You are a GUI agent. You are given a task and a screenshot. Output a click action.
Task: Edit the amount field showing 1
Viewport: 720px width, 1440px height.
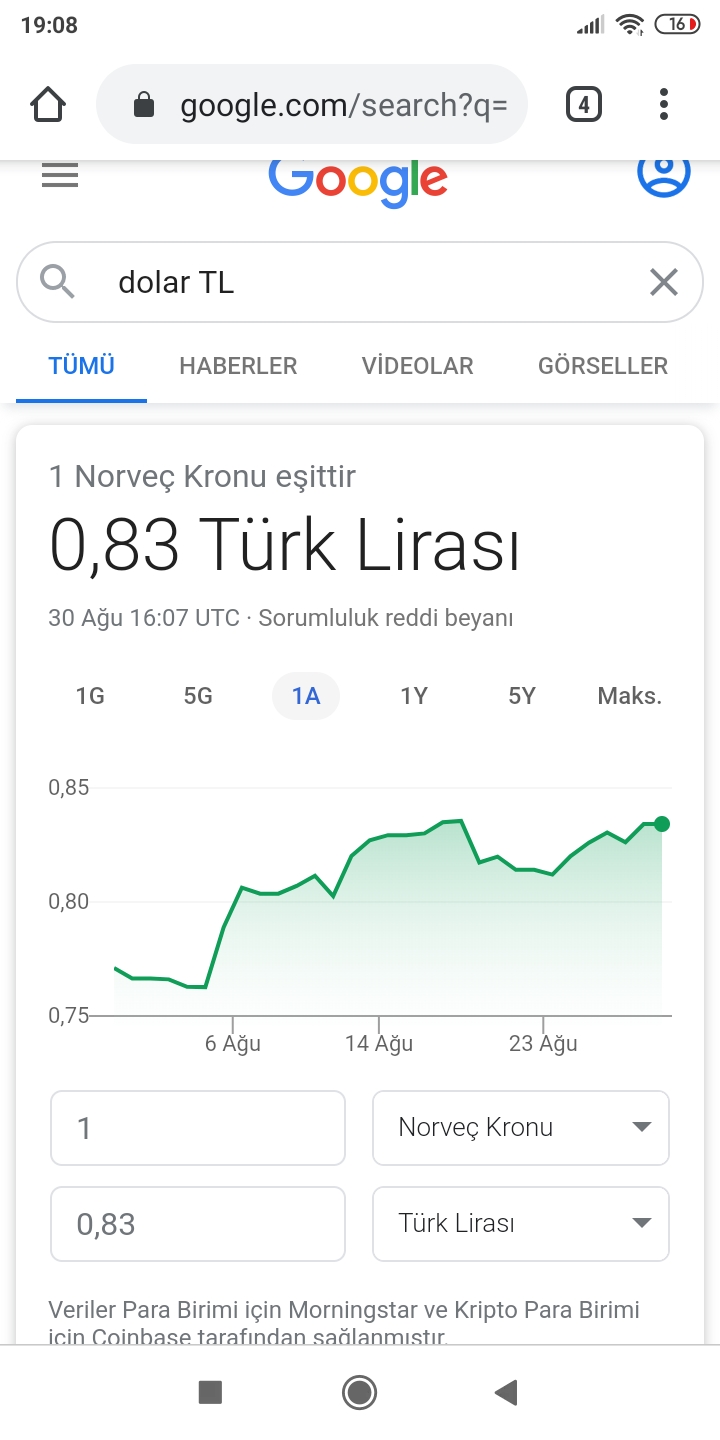197,1128
